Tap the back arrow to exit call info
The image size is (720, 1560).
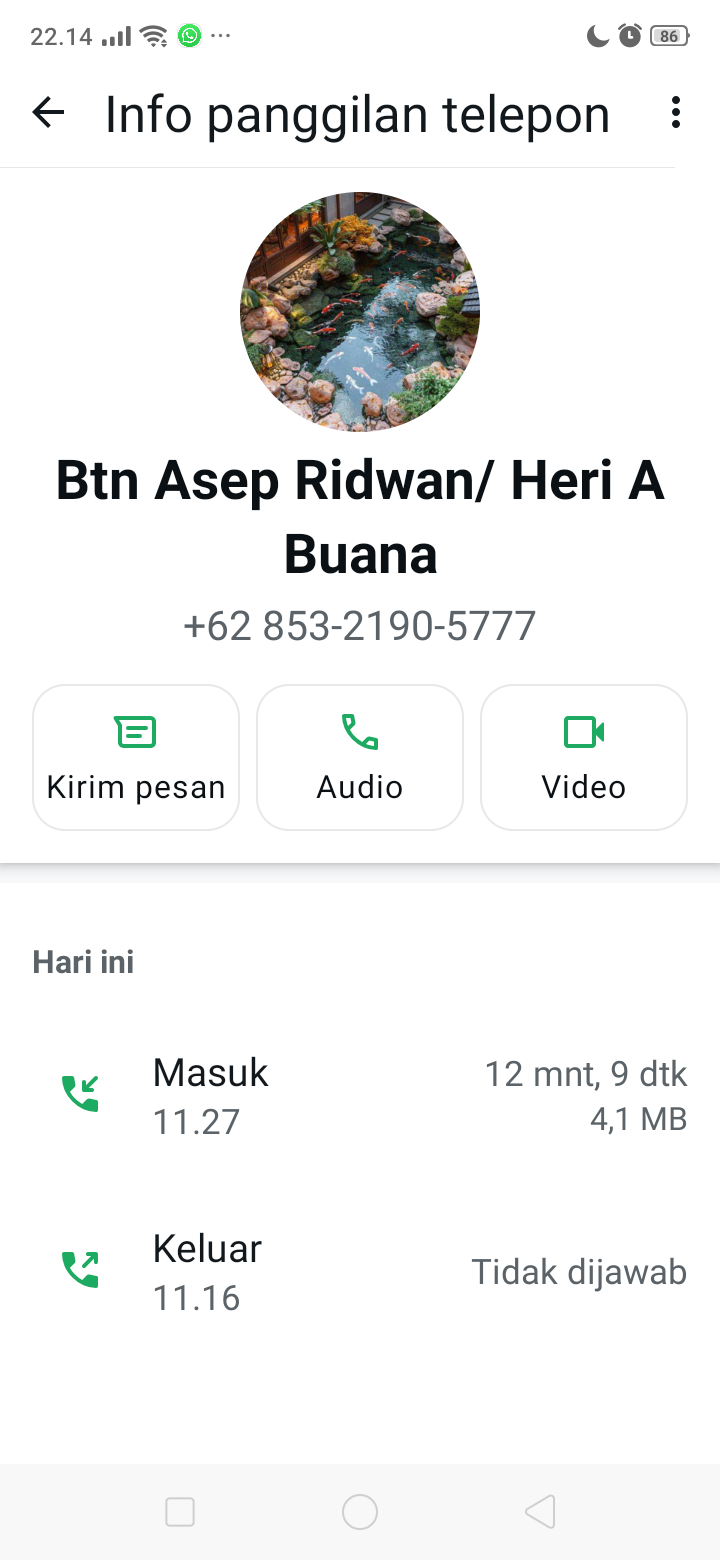[x=47, y=113]
